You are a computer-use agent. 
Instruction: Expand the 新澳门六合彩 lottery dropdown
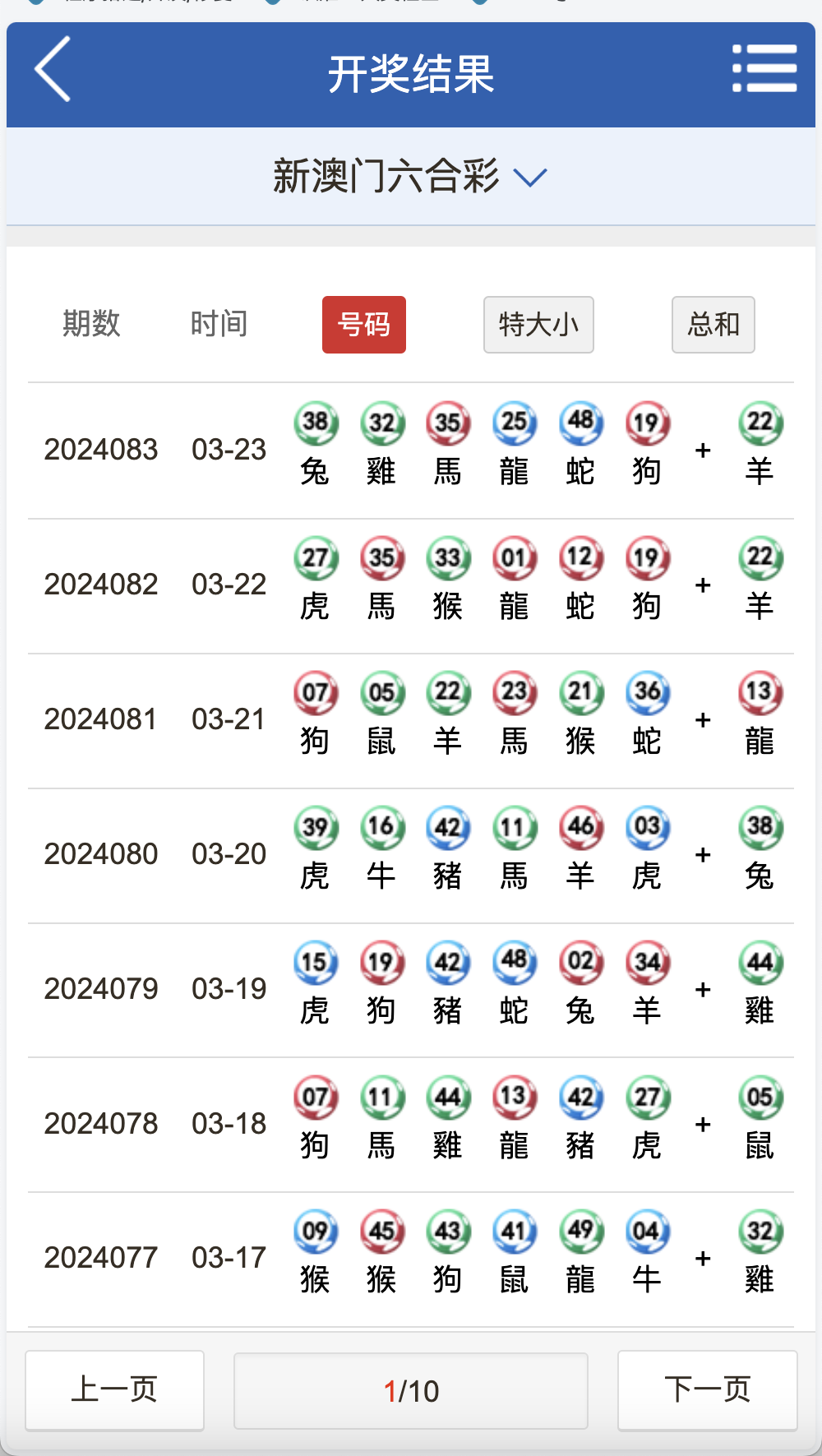click(410, 177)
